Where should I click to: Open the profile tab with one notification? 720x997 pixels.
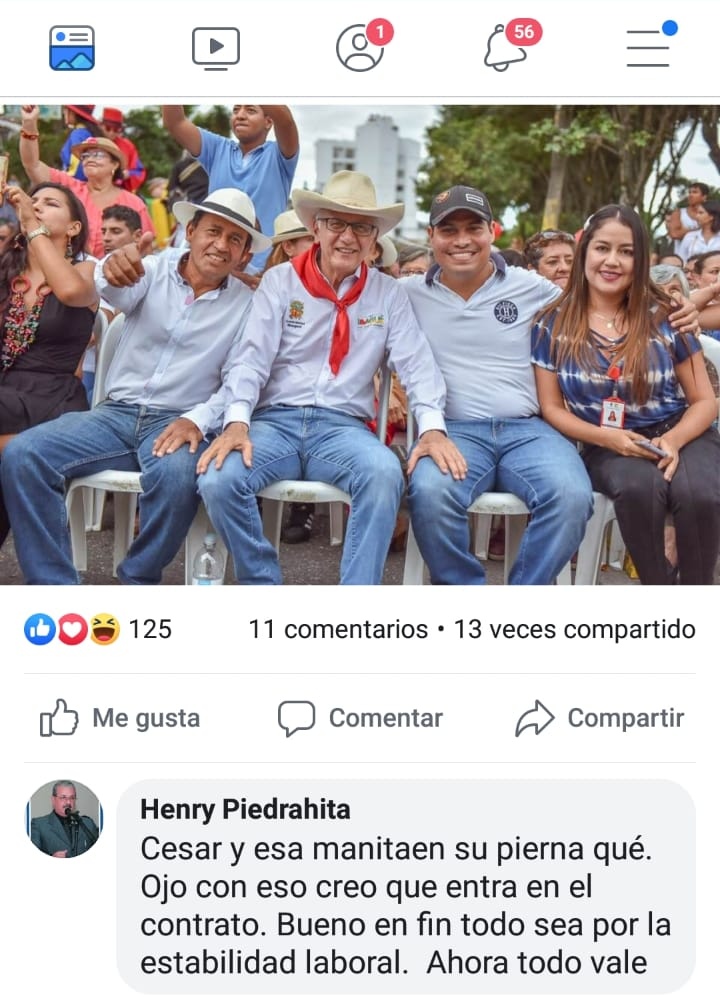coord(360,48)
